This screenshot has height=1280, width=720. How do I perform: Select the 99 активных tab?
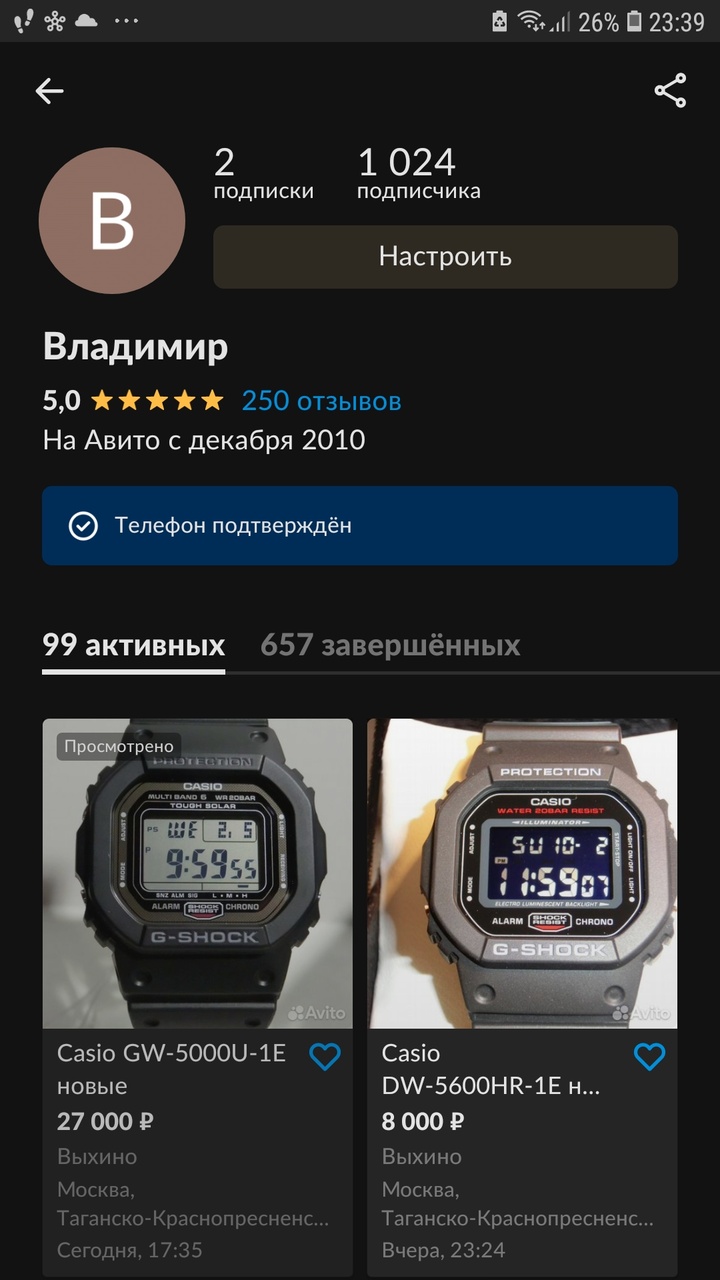[x=133, y=645]
